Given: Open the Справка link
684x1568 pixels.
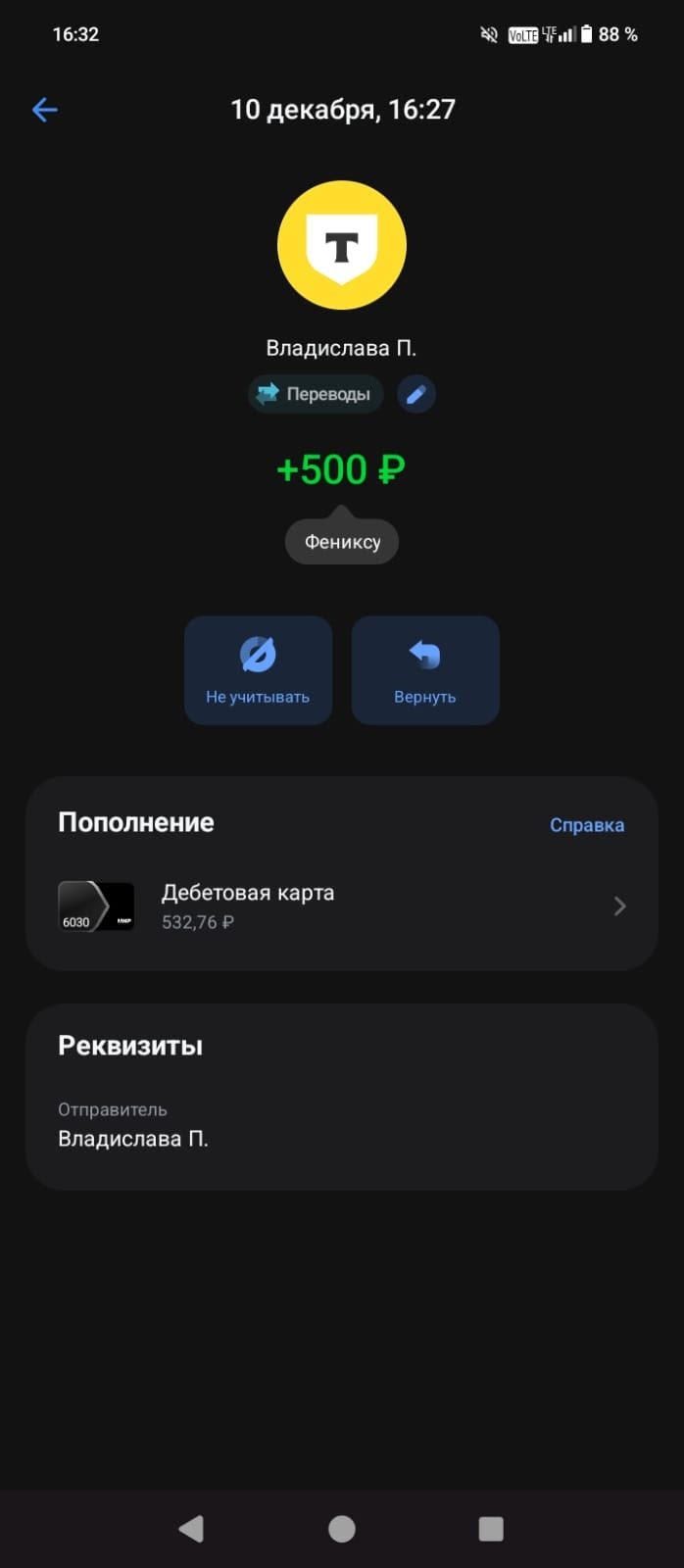Looking at the screenshot, I should 586,825.
